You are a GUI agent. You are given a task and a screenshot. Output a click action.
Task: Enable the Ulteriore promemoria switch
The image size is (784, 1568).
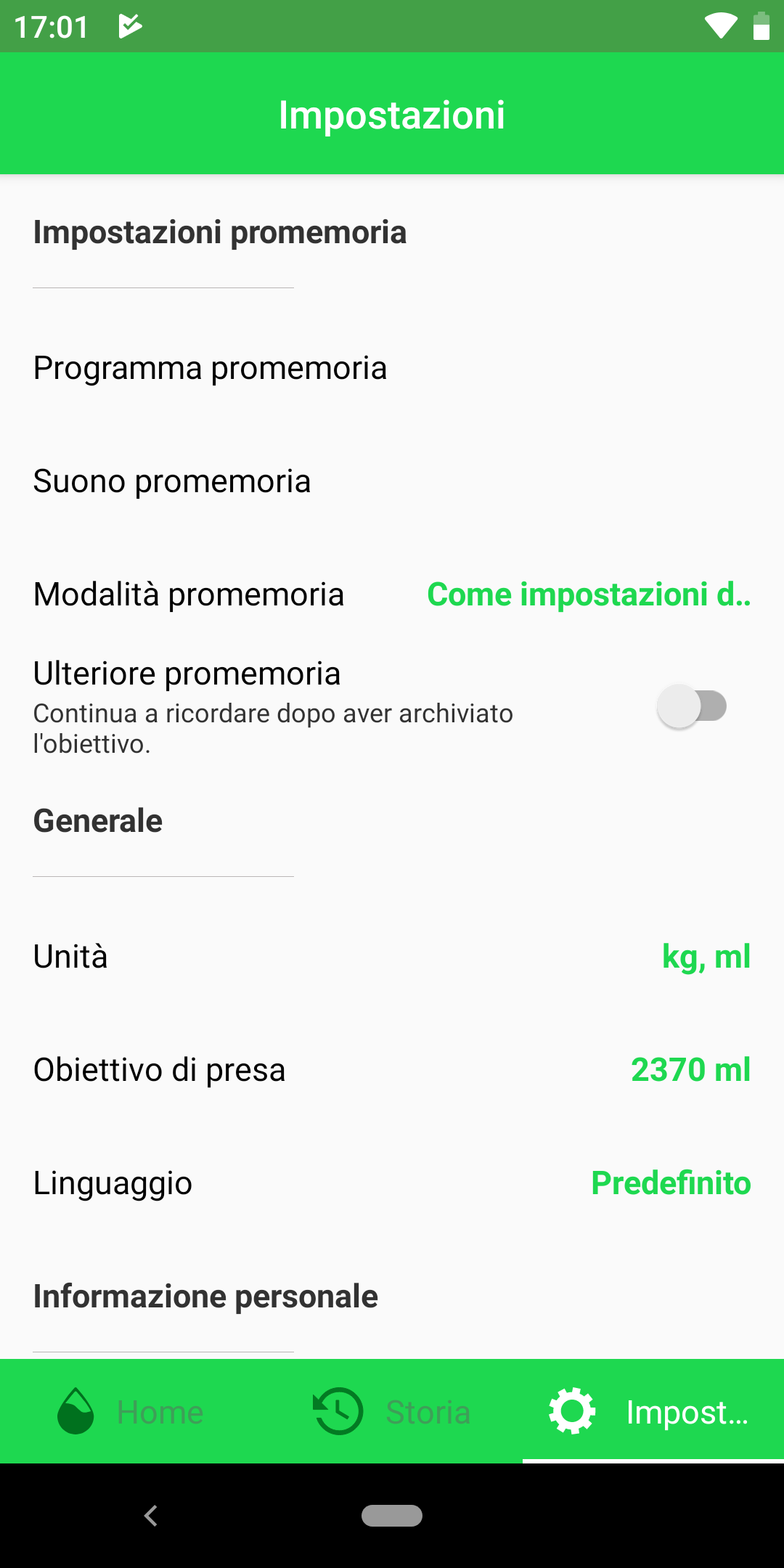692,706
